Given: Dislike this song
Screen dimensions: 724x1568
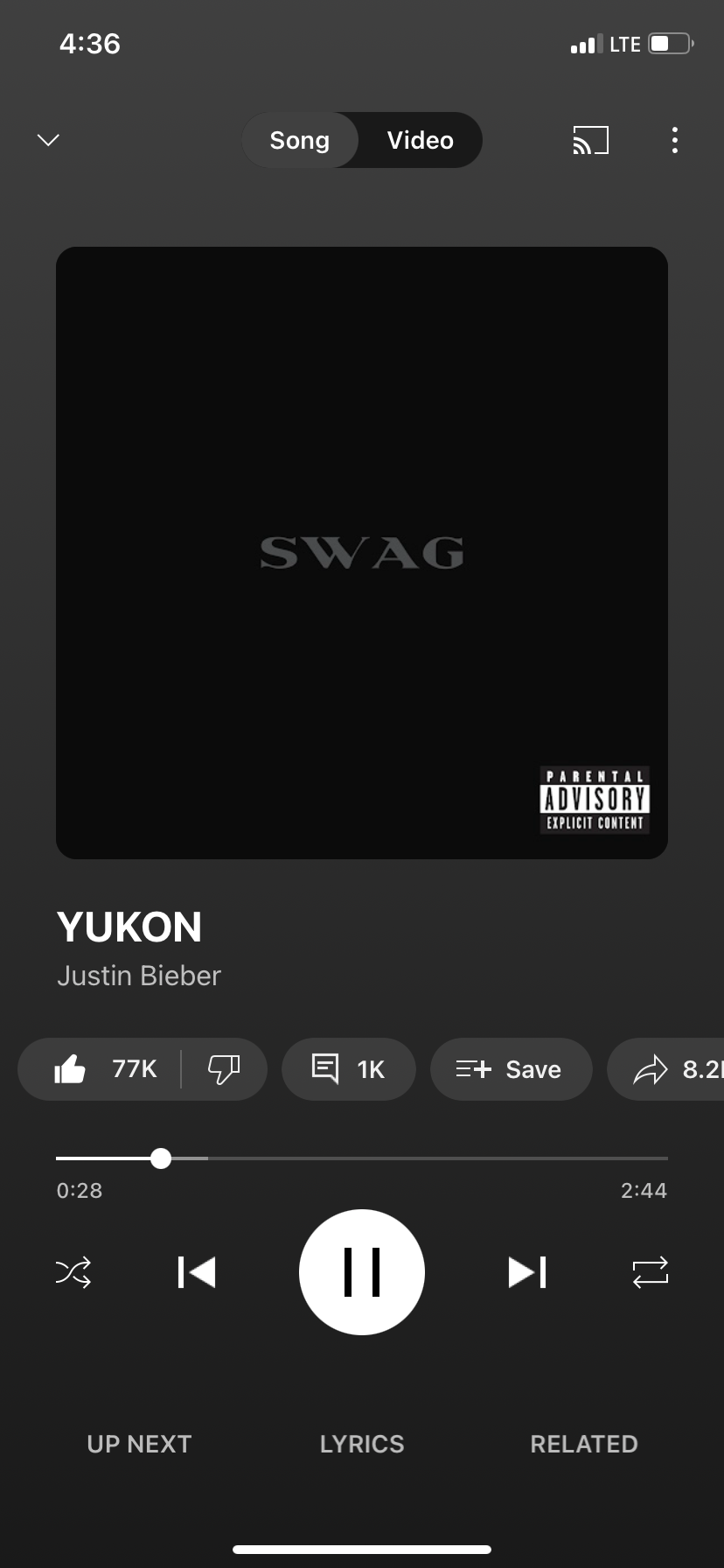Looking at the screenshot, I should (224, 1069).
